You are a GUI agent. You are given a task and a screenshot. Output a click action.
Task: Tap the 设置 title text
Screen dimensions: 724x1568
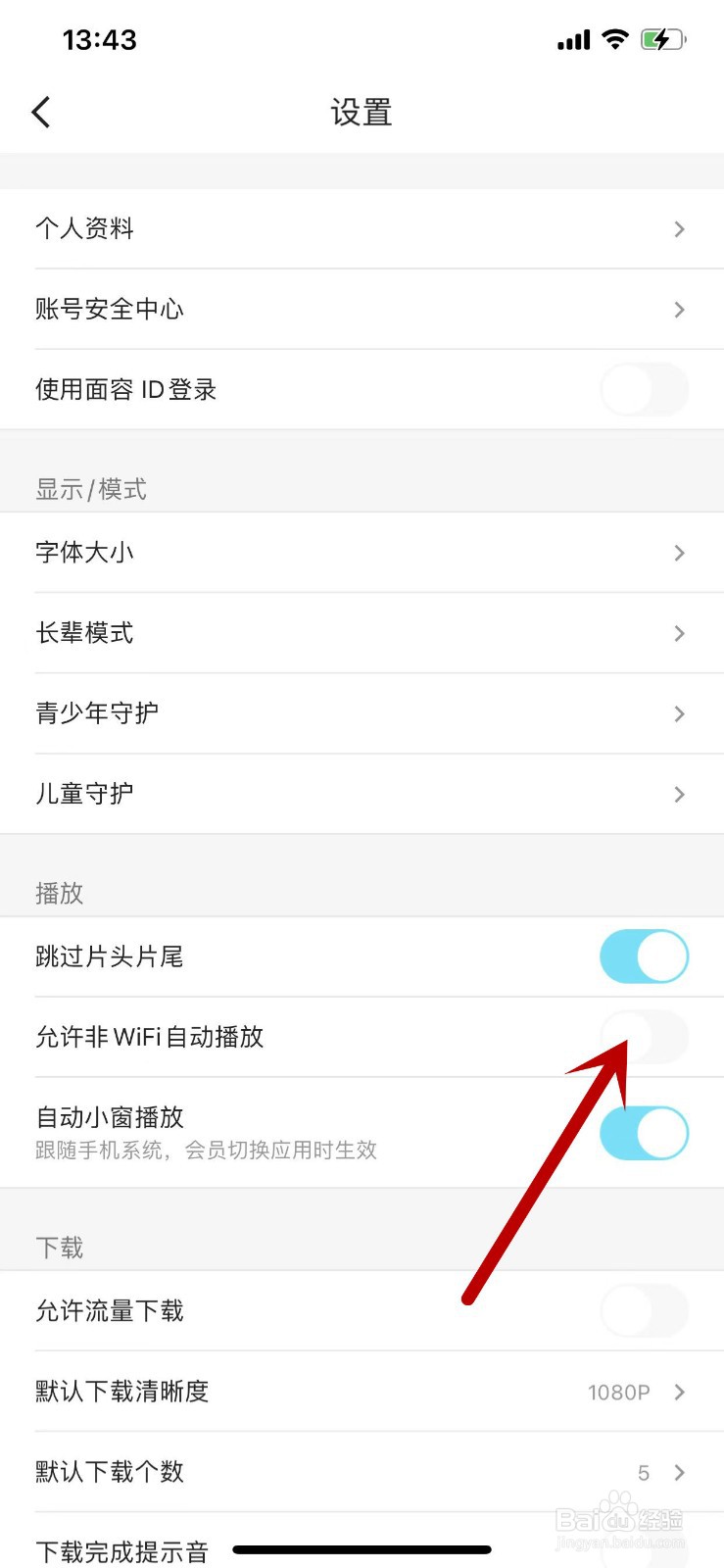pyautogui.click(x=362, y=112)
